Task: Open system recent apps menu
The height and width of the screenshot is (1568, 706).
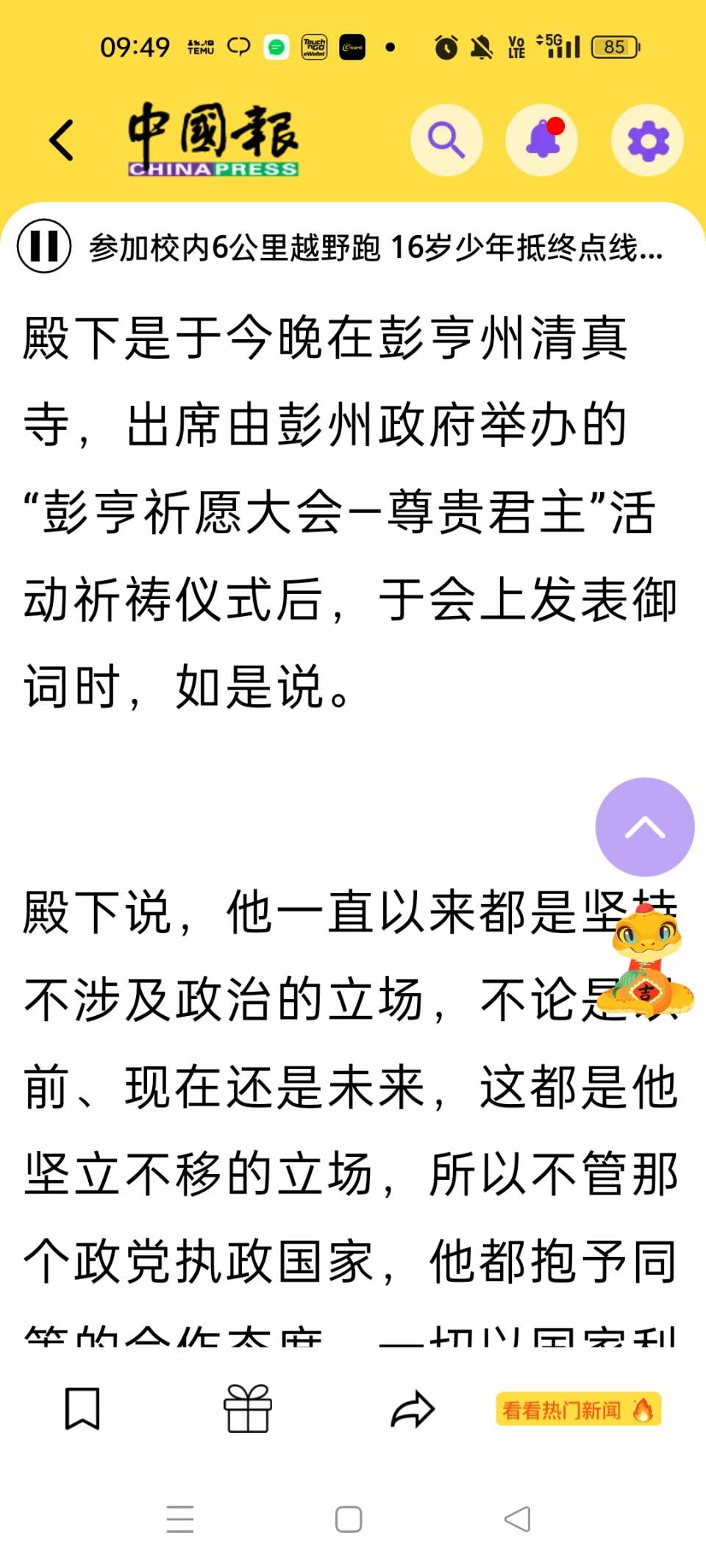Action: [180, 1519]
